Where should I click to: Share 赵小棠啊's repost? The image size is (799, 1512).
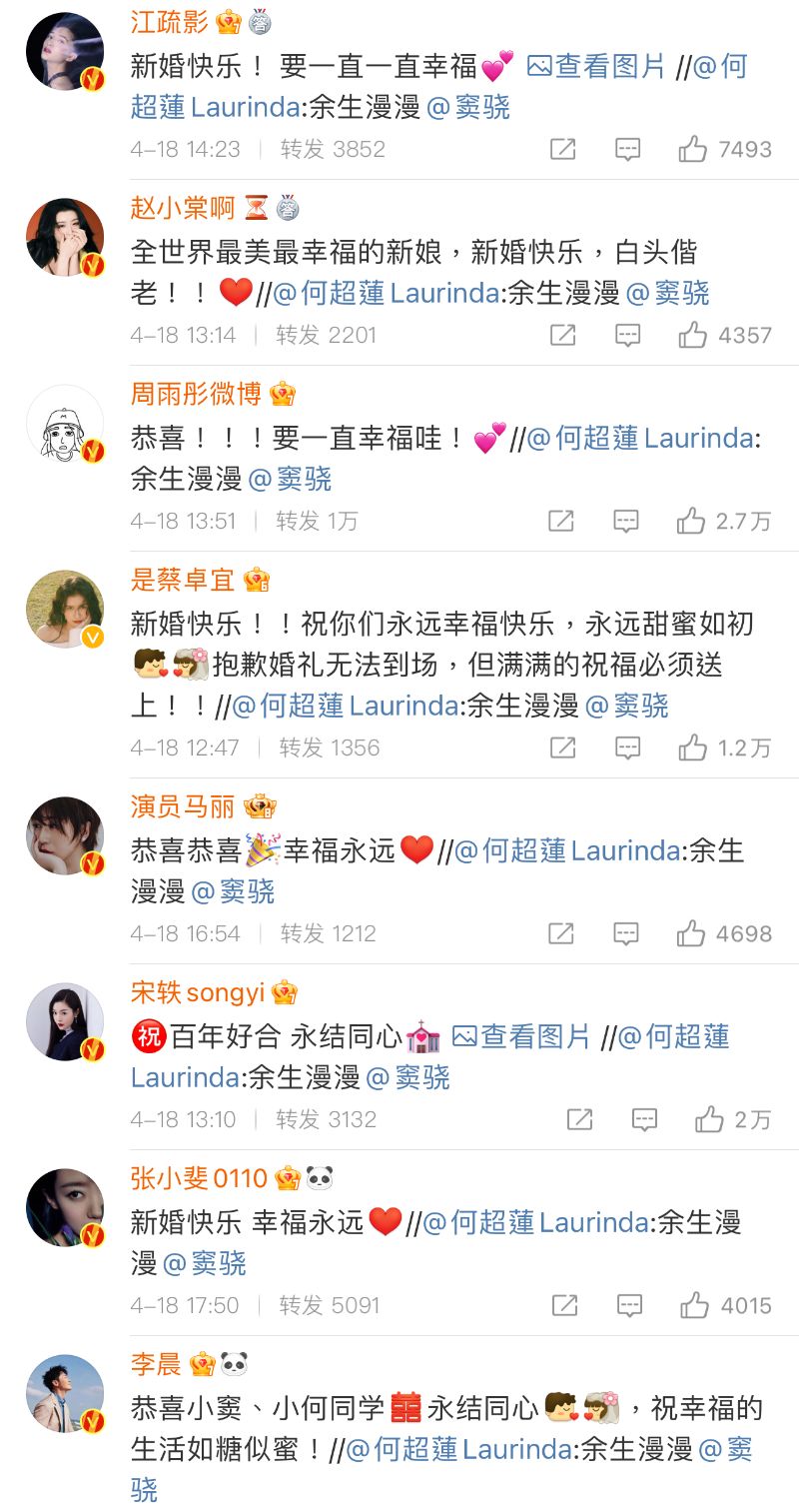(x=562, y=335)
